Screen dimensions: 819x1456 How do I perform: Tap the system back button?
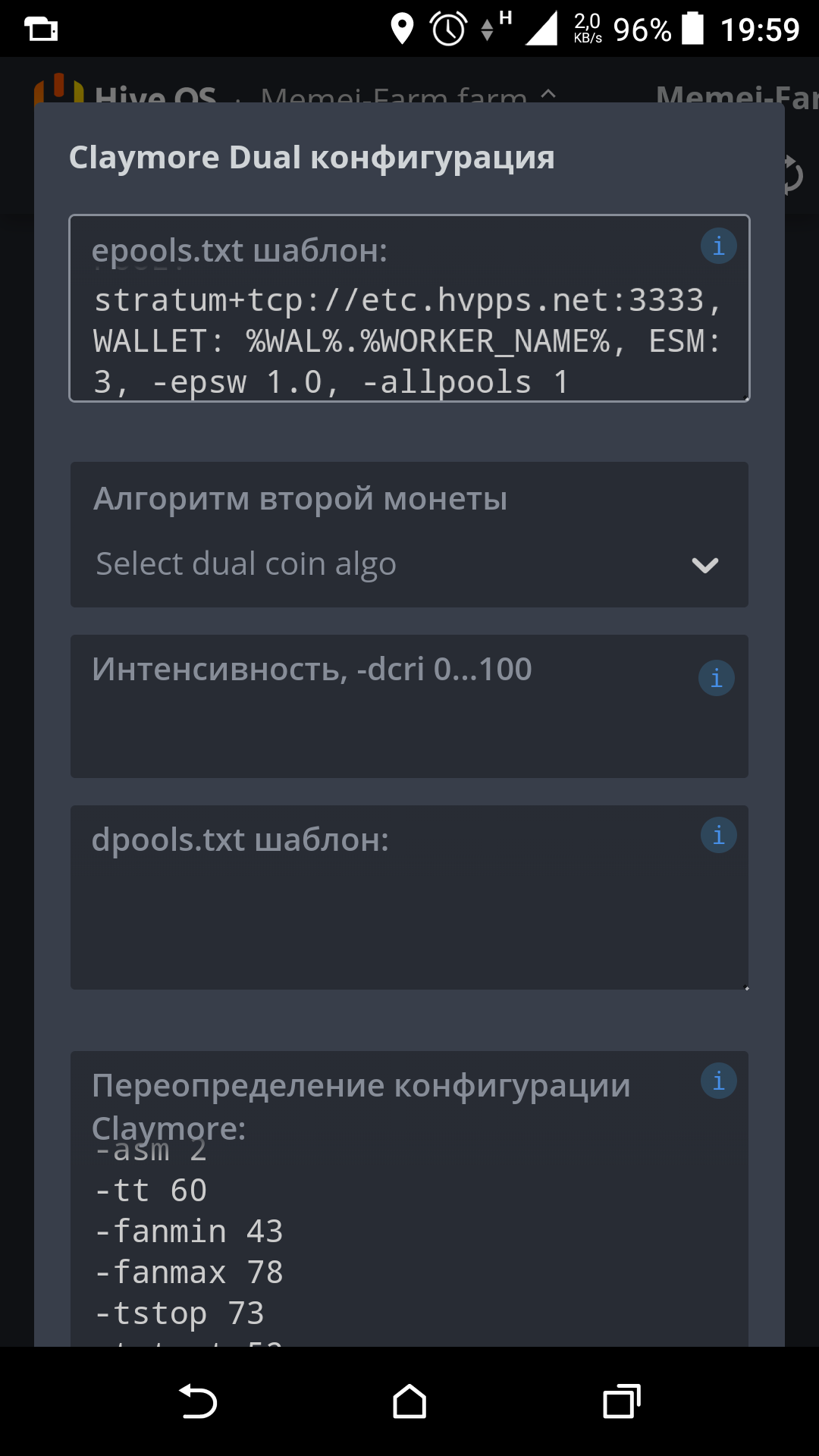point(198,1401)
